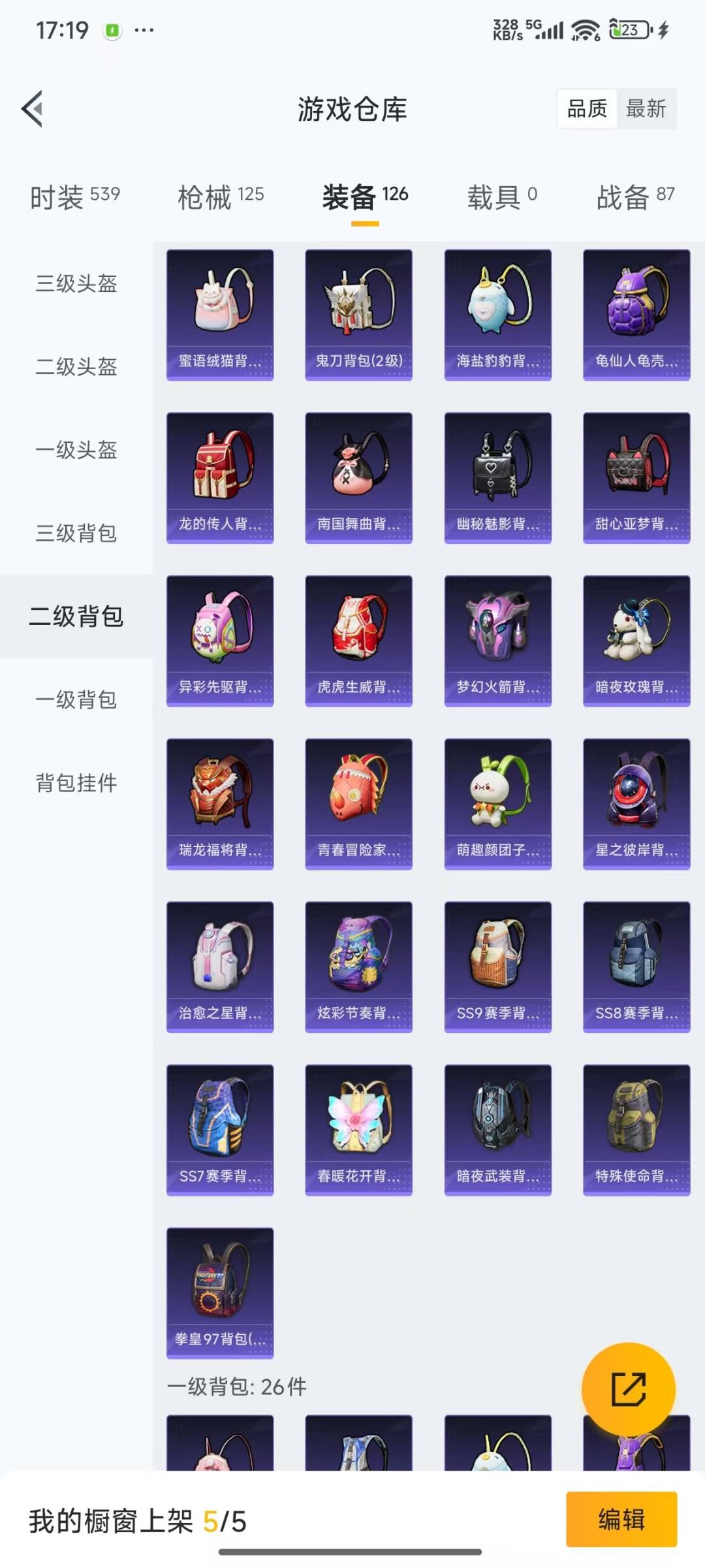The image size is (705, 1568).
Task: Open the 背包挂件 category
Action: tap(76, 782)
